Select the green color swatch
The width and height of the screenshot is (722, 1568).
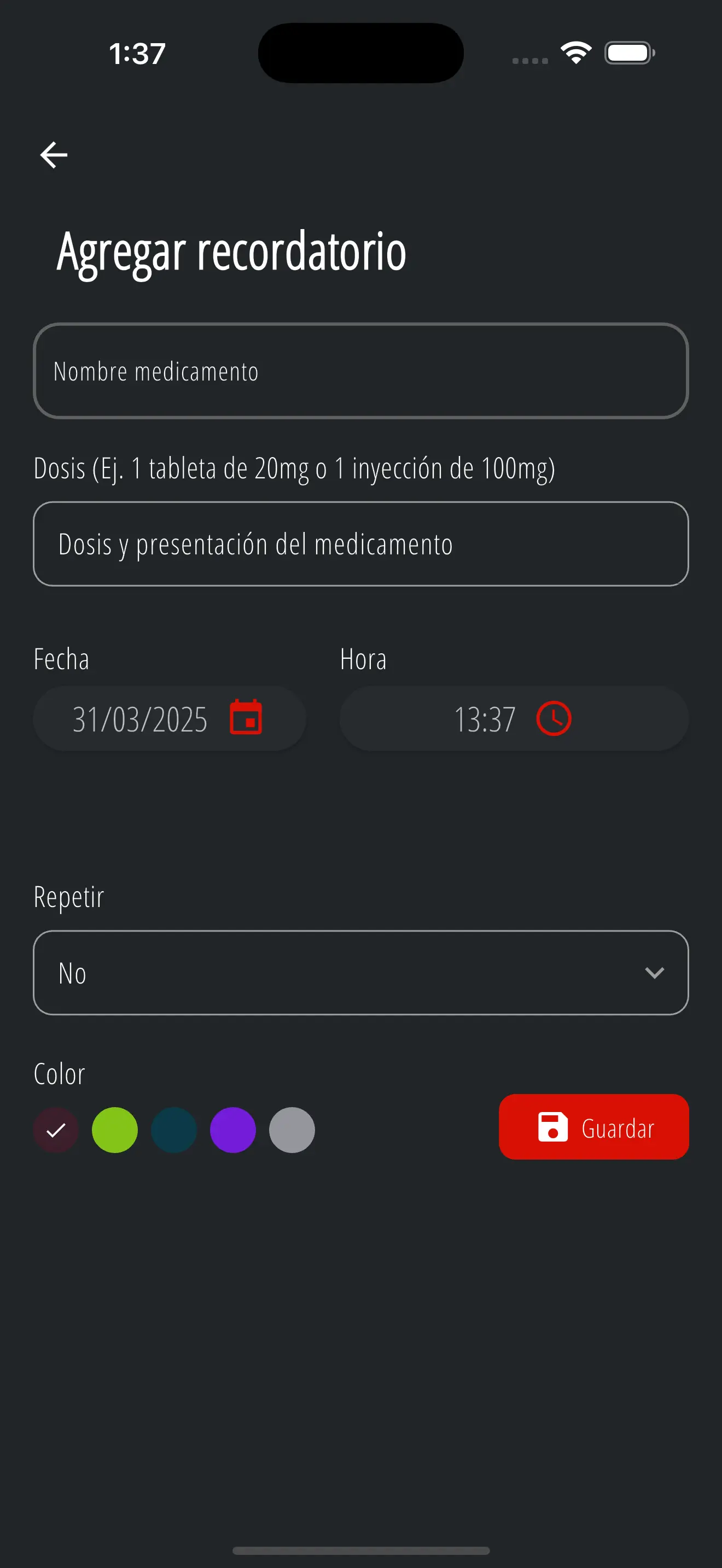click(x=114, y=1130)
